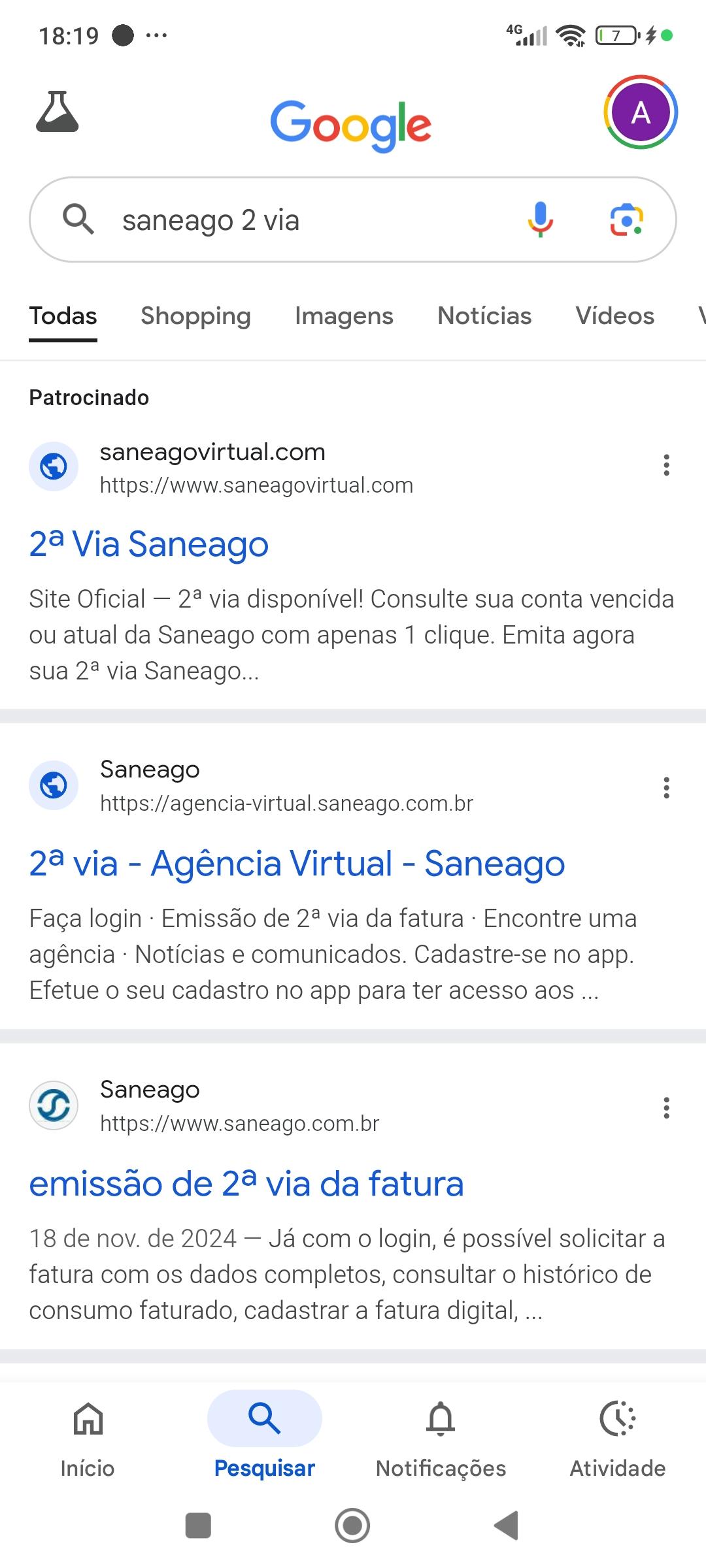Go back with the system back button
Image resolution: width=706 pixels, height=1568 pixels.
coord(507,1526)
